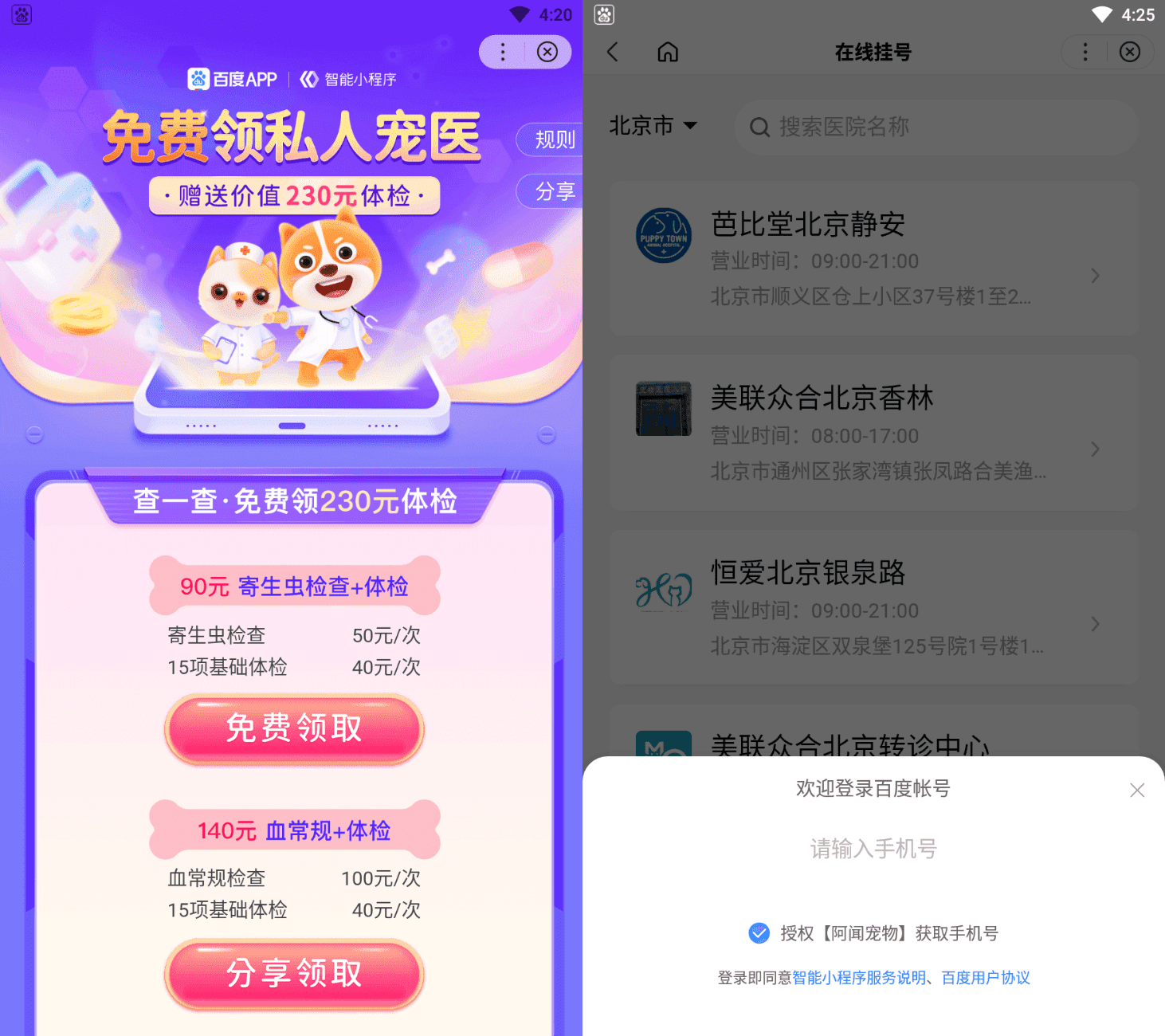Dismiss the Baidu login sheet
This screenshot has width=1165, height=1036.
(x=1136, y=790)
